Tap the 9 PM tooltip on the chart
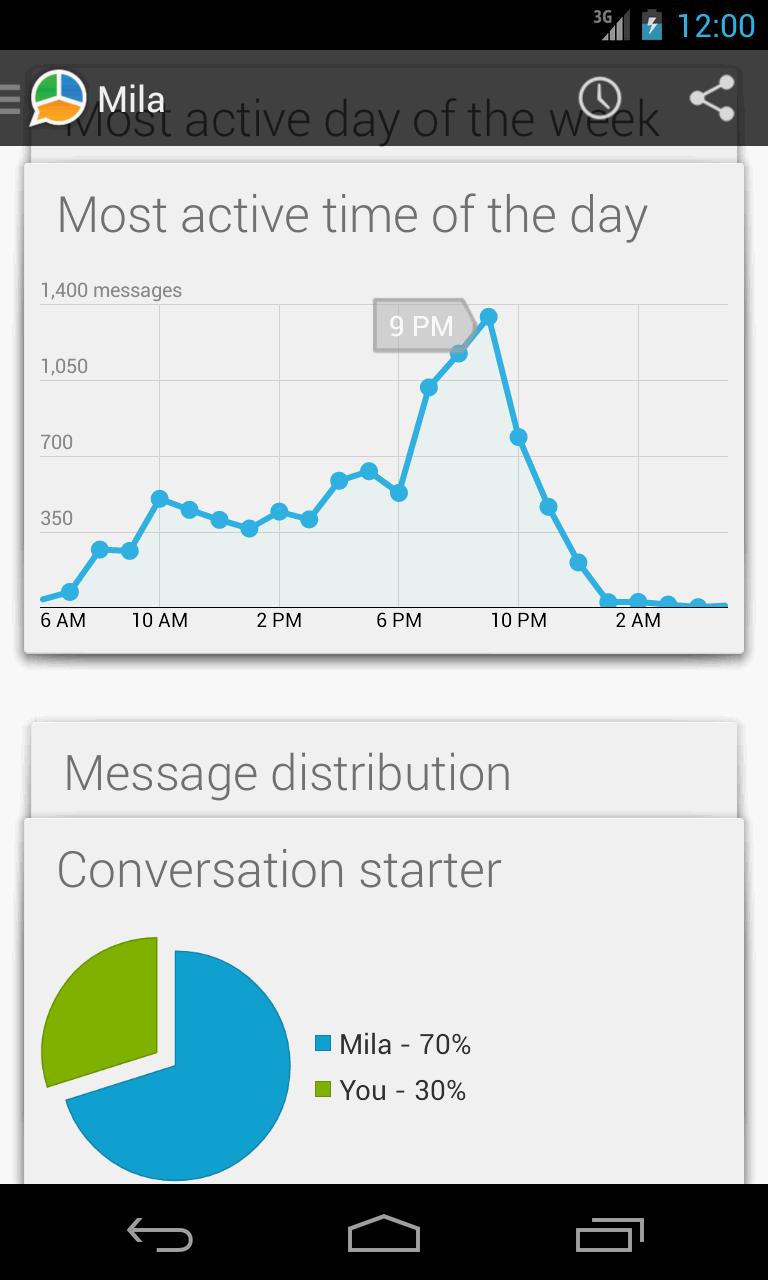 click(x=420, y=326)
